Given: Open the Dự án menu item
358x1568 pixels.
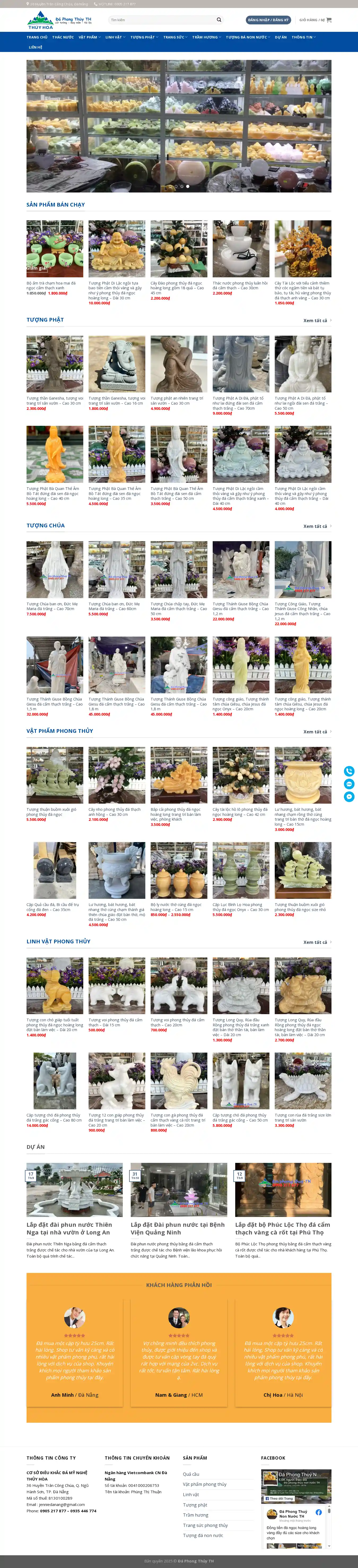Looking at the screenshot, I should tap(281, 37).
